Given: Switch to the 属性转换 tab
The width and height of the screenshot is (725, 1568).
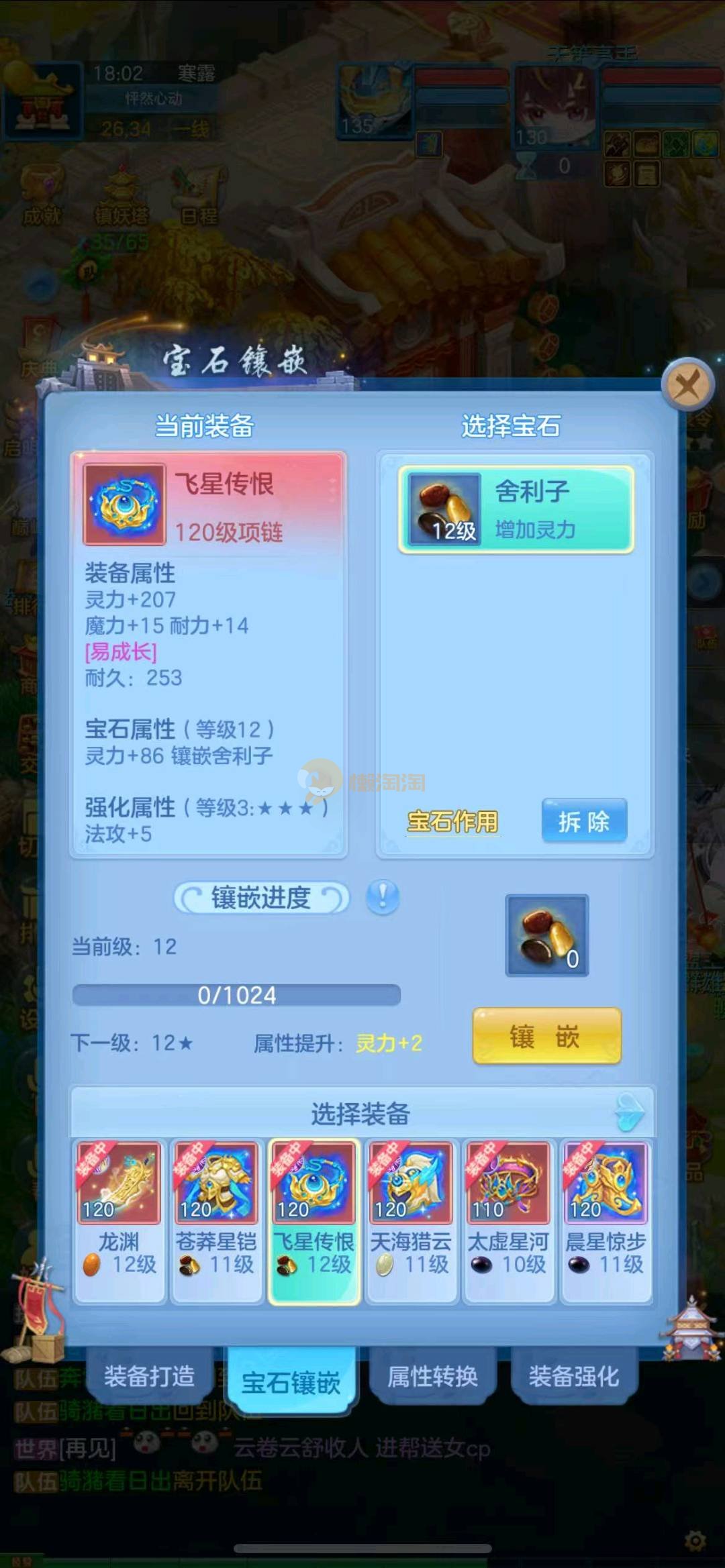Looking at the screenshot, I should 432,1376.
